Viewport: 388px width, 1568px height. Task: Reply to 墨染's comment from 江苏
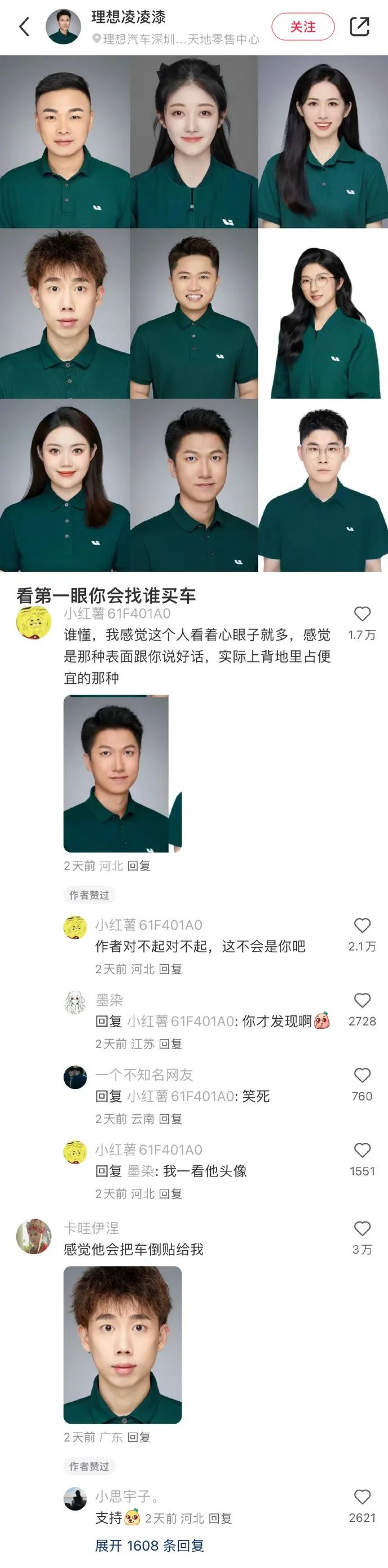point(170,1044)
